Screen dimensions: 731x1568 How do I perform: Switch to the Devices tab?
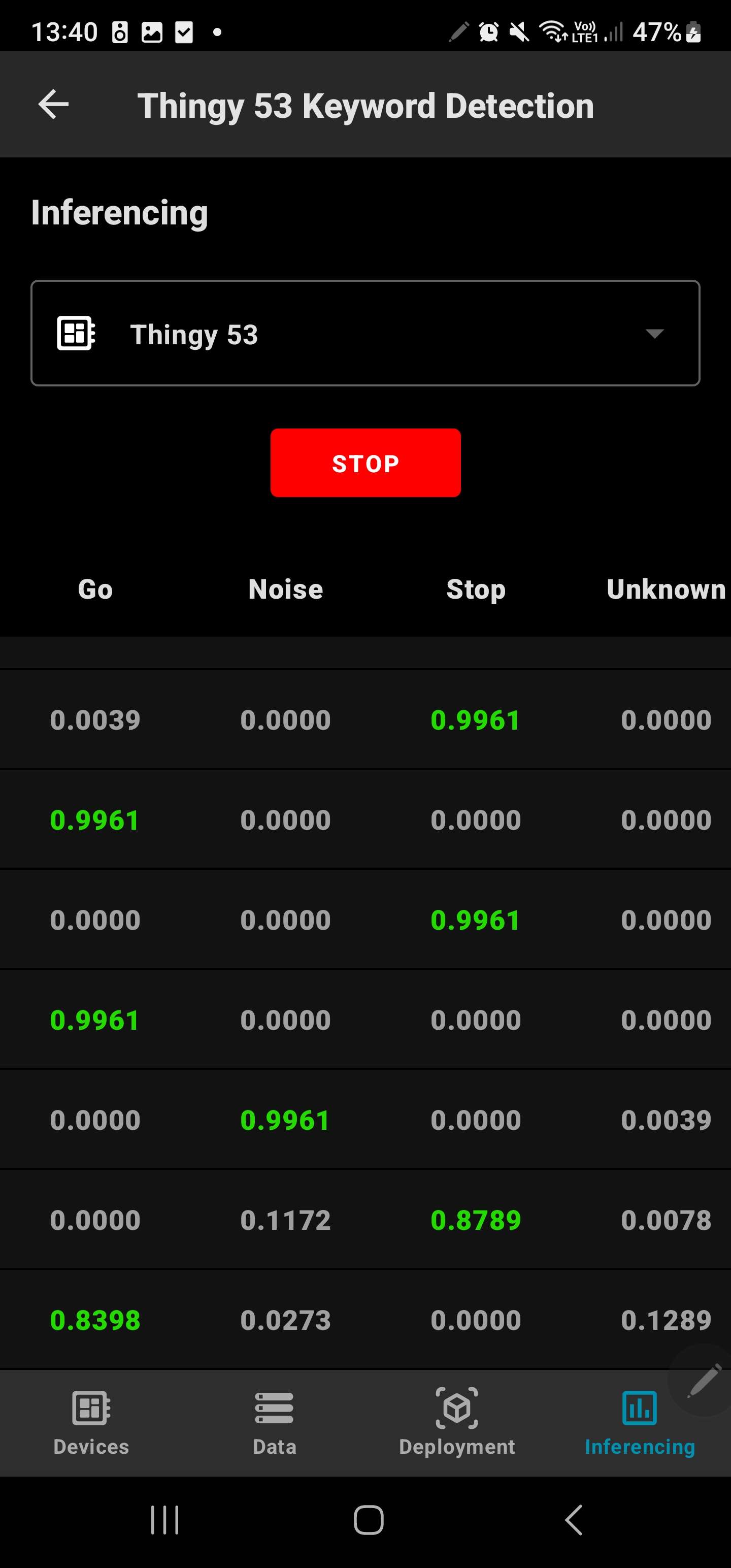coord(91,1422)
